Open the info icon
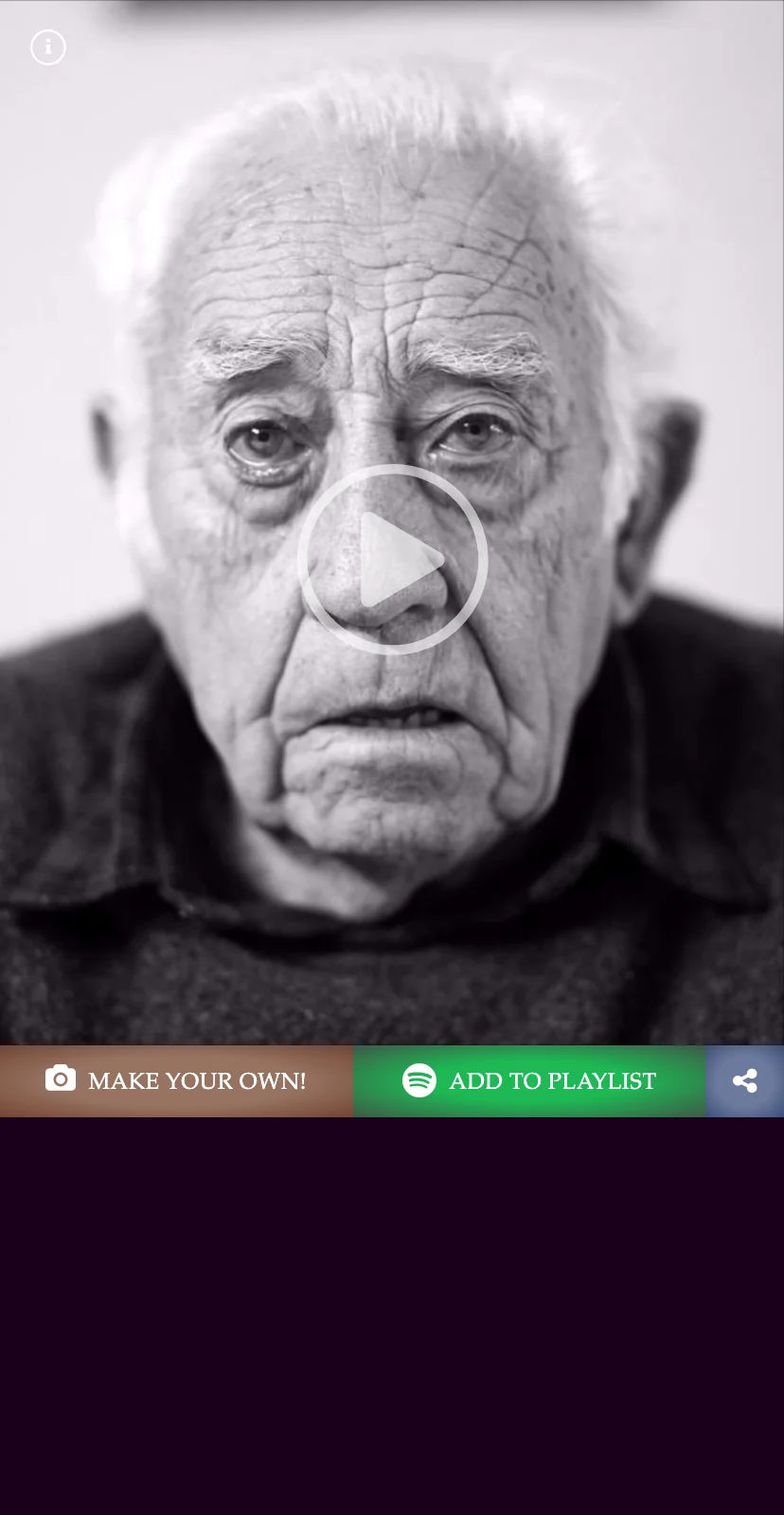 pyautogui.click(x=48, y=46)
